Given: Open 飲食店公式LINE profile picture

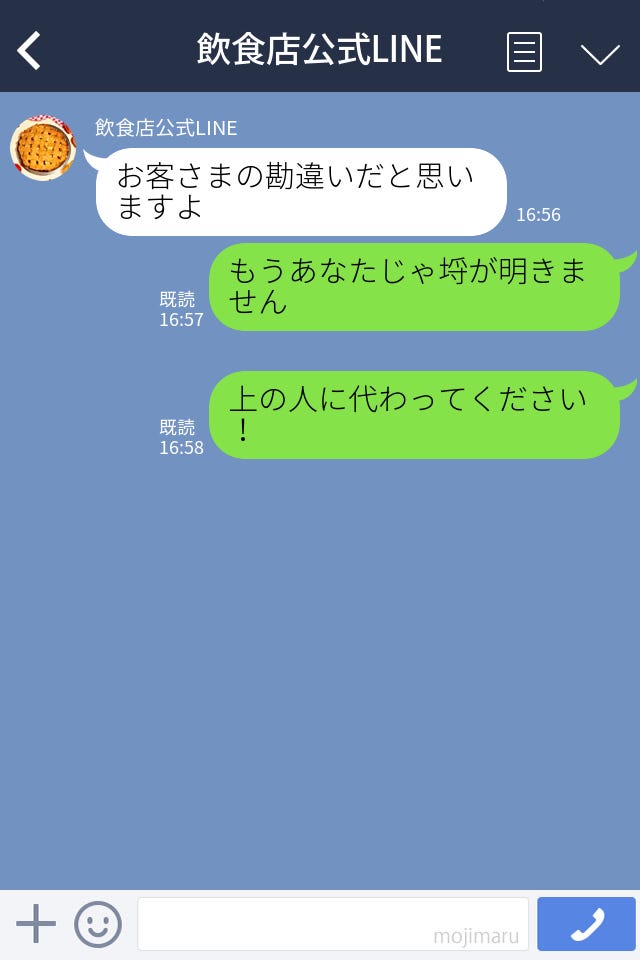Looking at the screenshot, I should [x=43, y=148].
